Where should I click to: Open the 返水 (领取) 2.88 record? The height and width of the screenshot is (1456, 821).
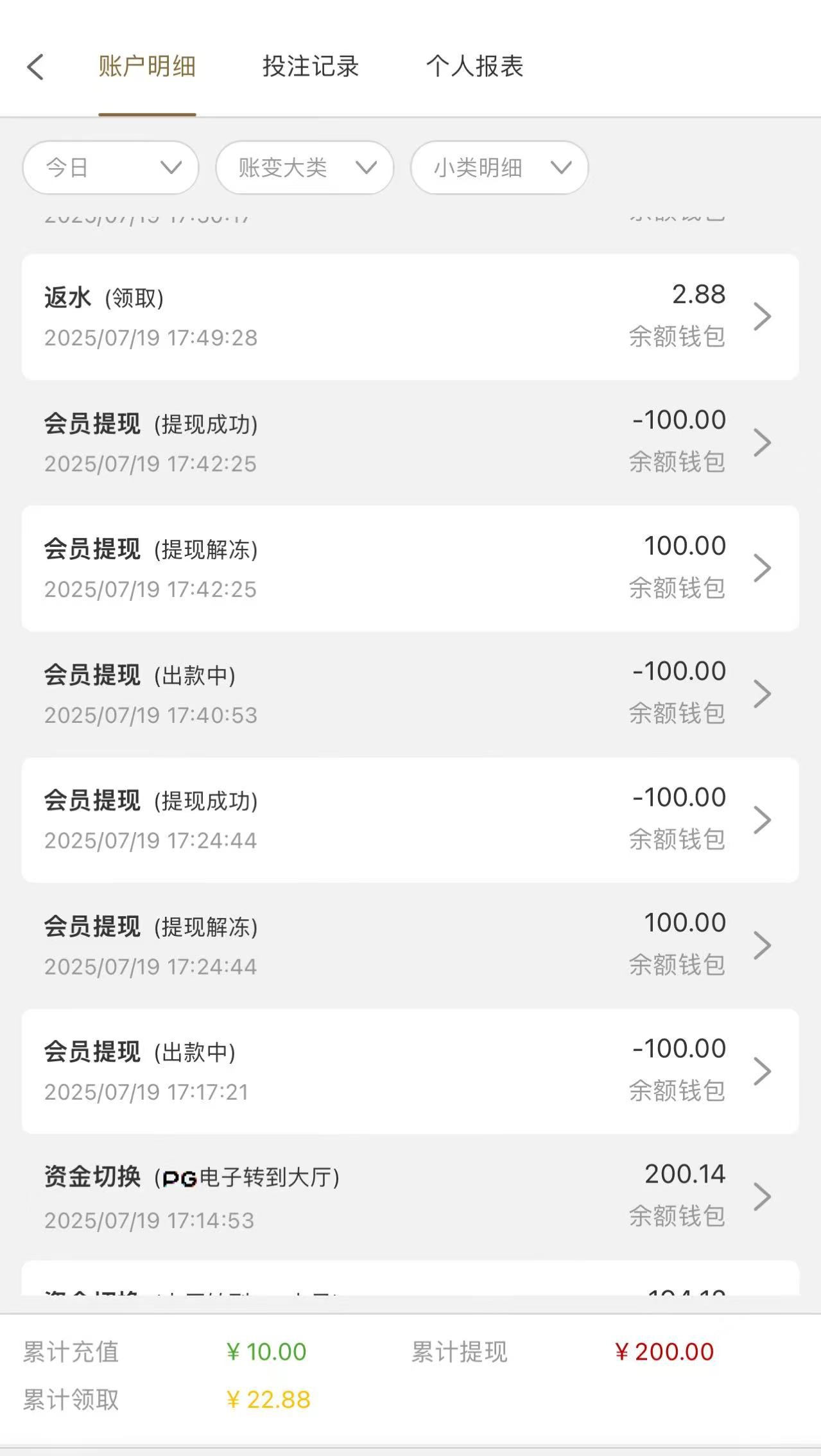(x=410, y=316)
